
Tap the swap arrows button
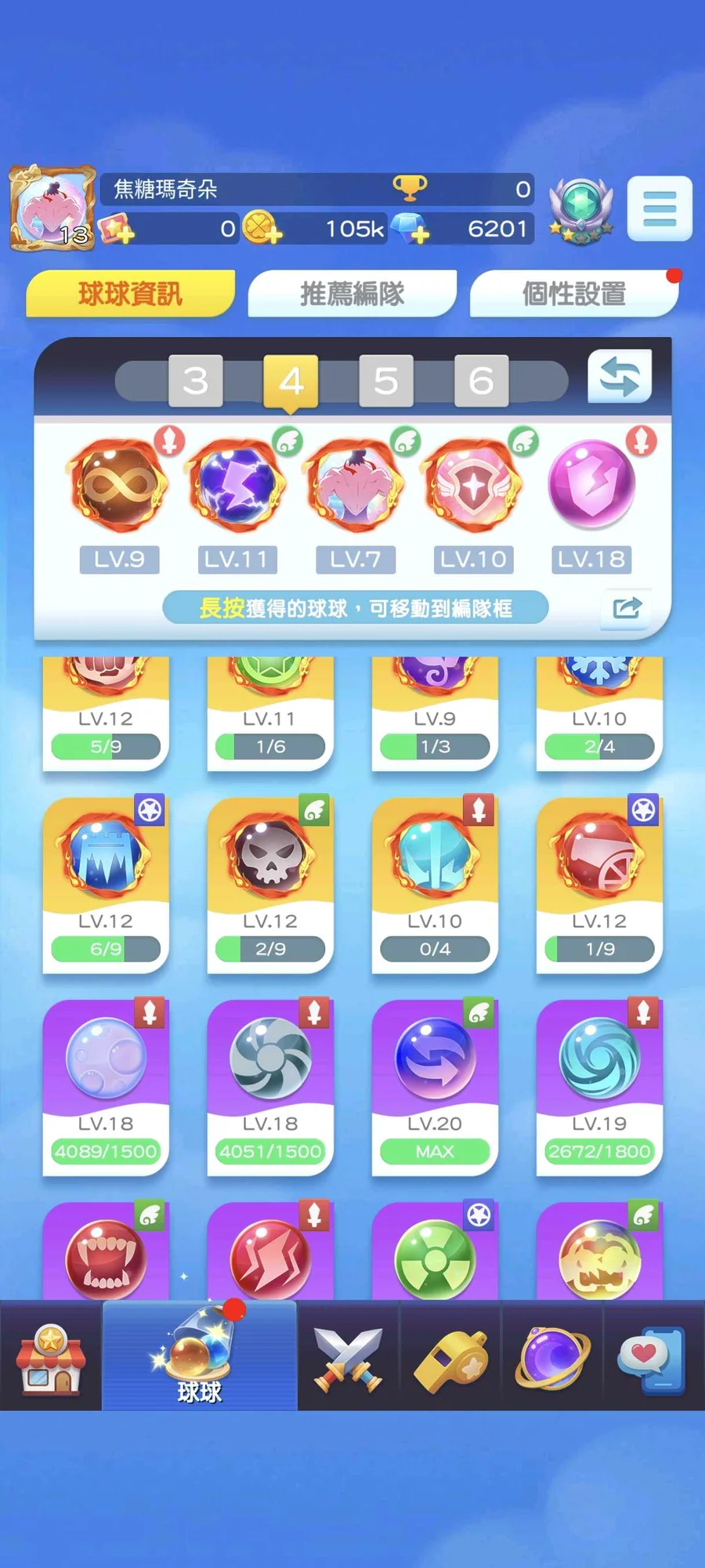coord(619,377)
